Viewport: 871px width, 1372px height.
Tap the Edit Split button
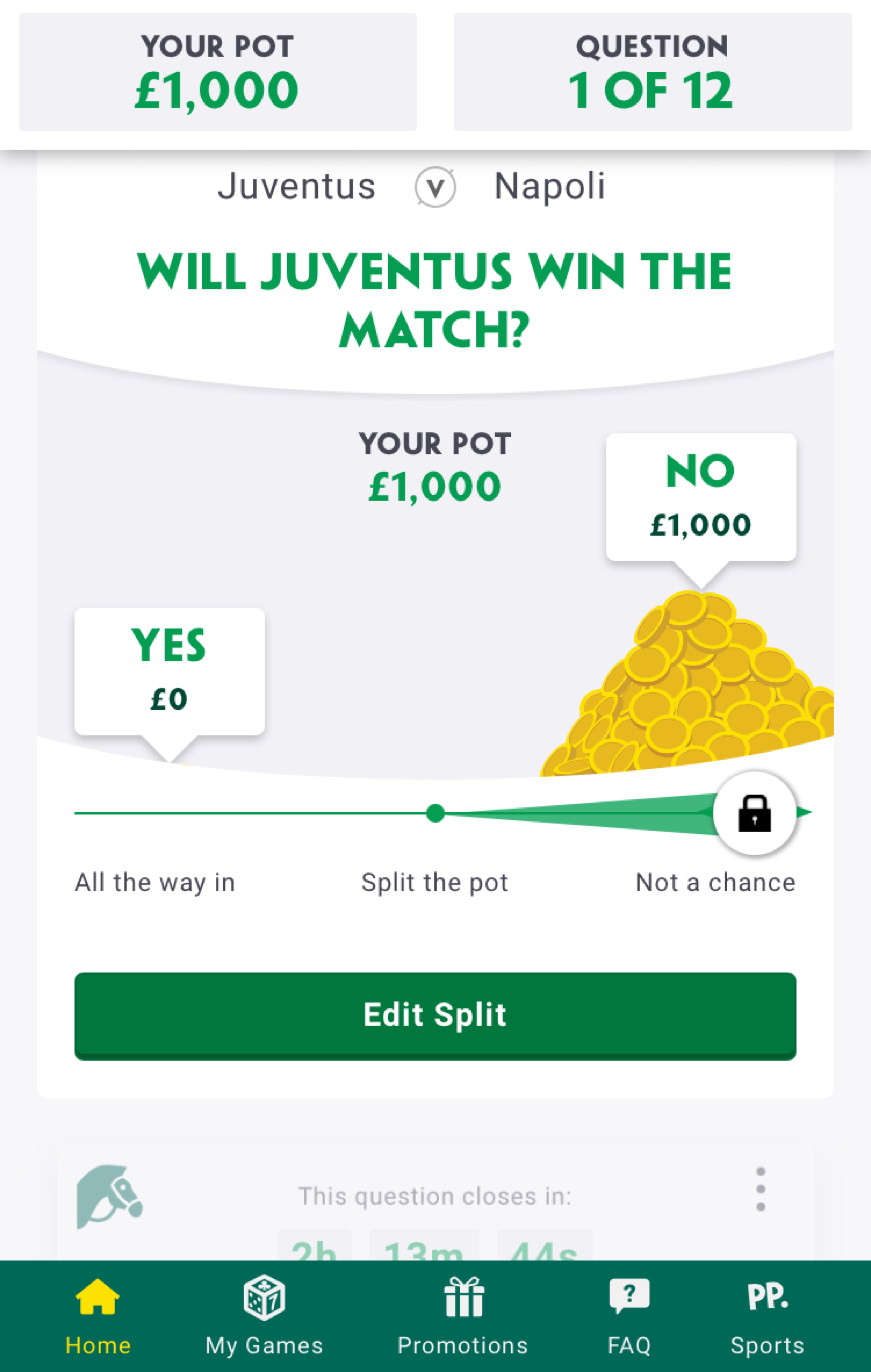point(435,1015)
